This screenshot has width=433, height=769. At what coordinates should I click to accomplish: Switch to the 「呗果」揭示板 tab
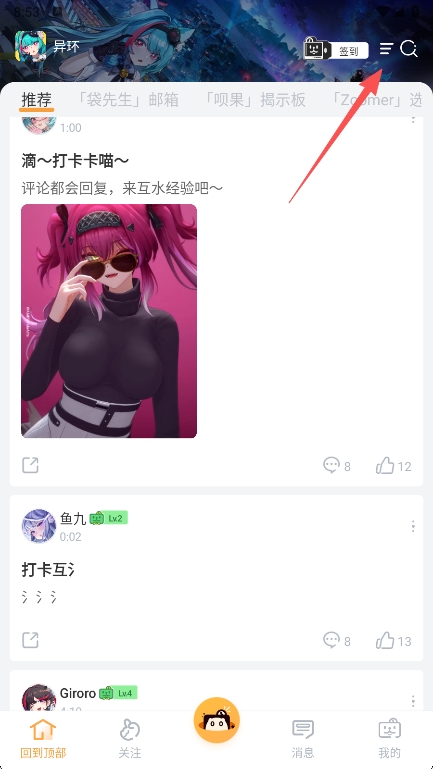pos(255,100)
